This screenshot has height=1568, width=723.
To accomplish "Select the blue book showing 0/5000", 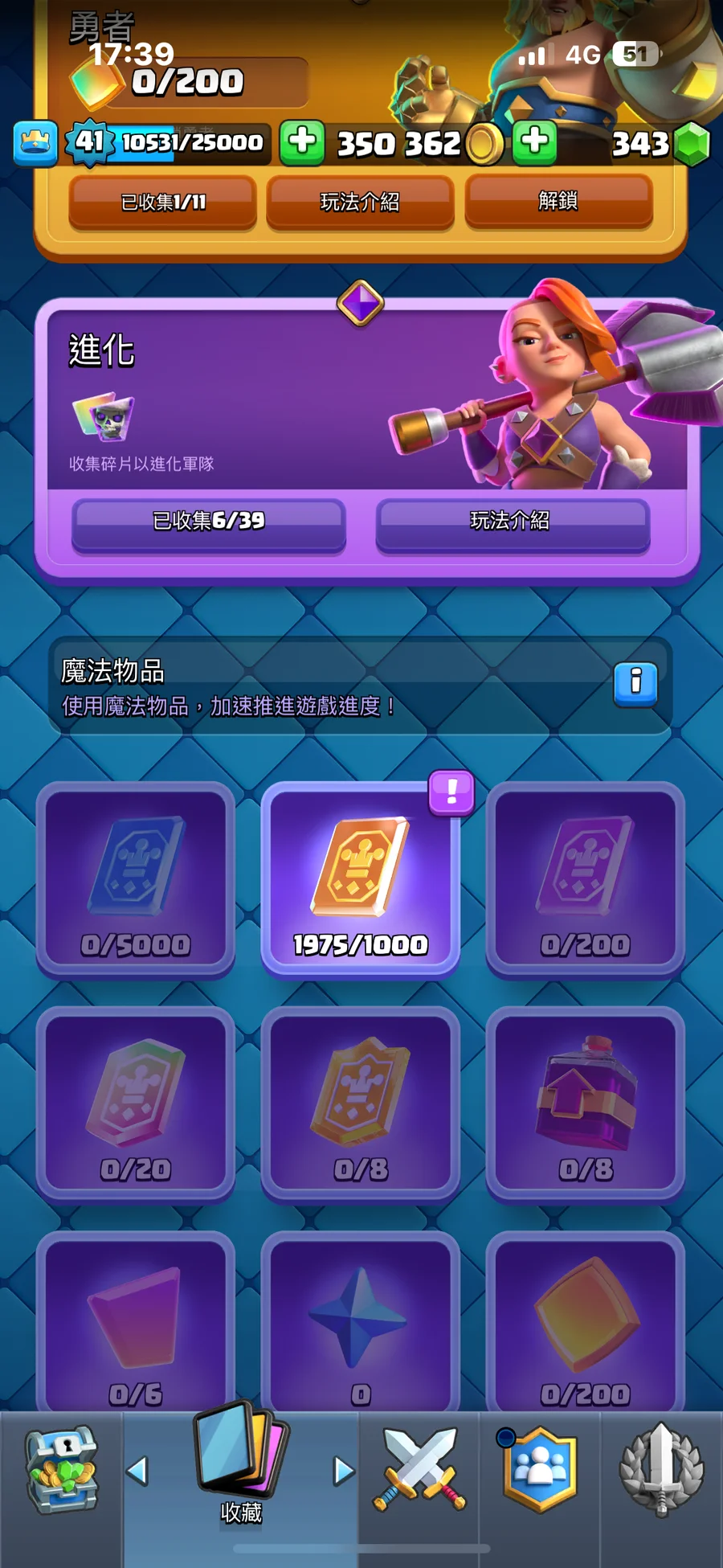I will [x=136, y=879].
